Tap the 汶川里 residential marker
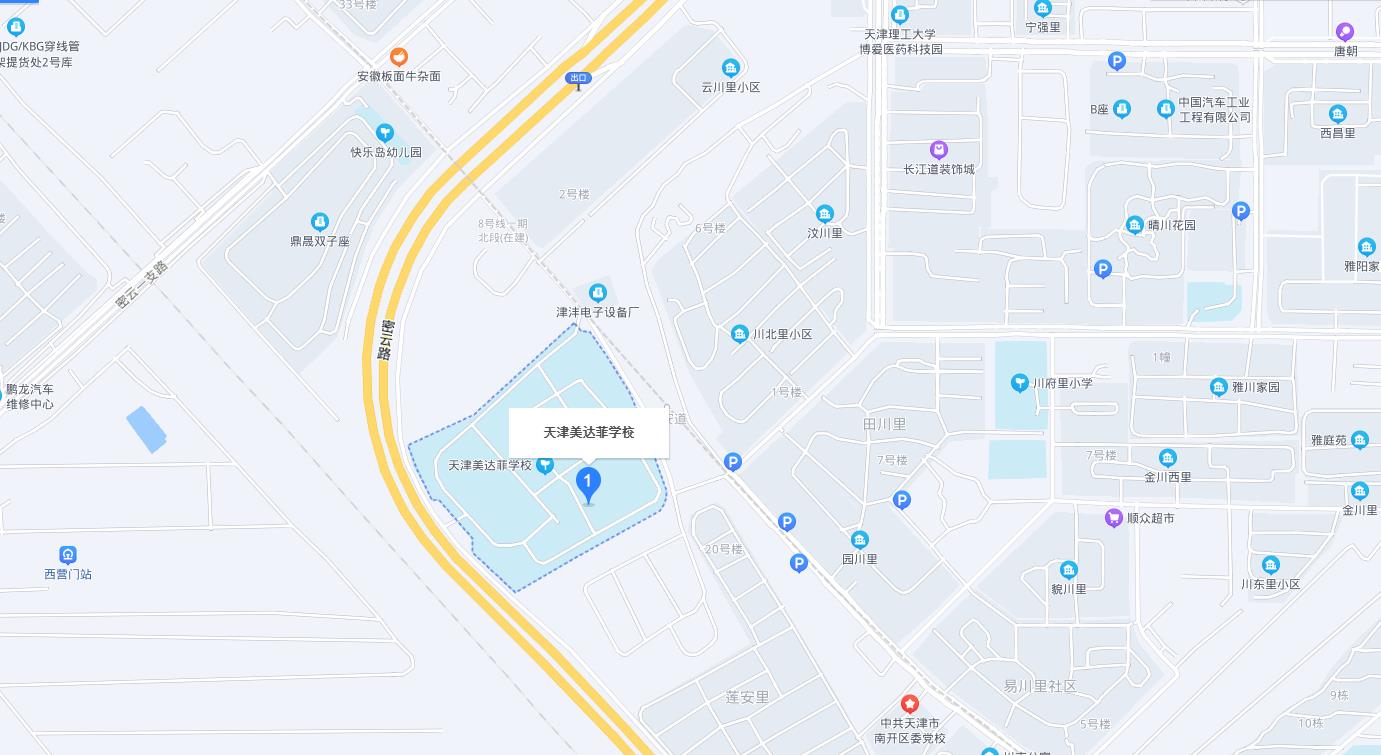This screenshot has height=755, width=1381. tap(825, 214)
